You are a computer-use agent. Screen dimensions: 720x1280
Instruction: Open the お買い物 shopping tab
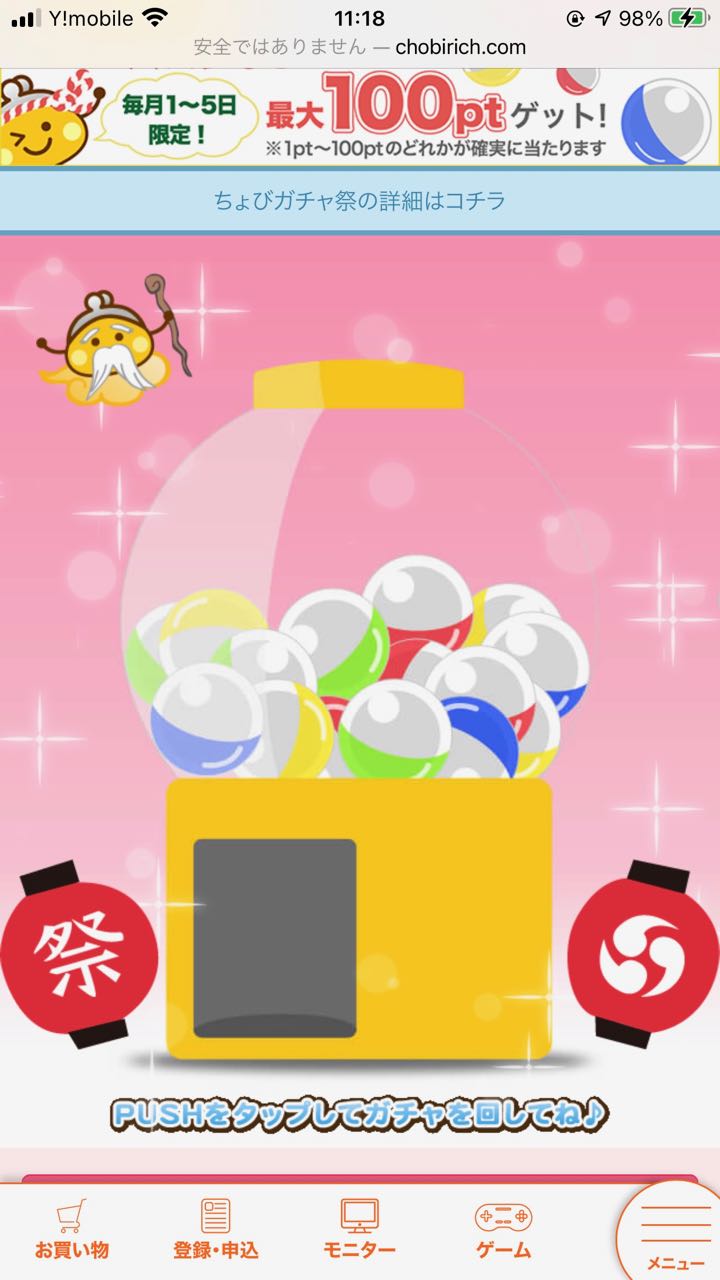pyautogui.click(x=72, y=1230)
